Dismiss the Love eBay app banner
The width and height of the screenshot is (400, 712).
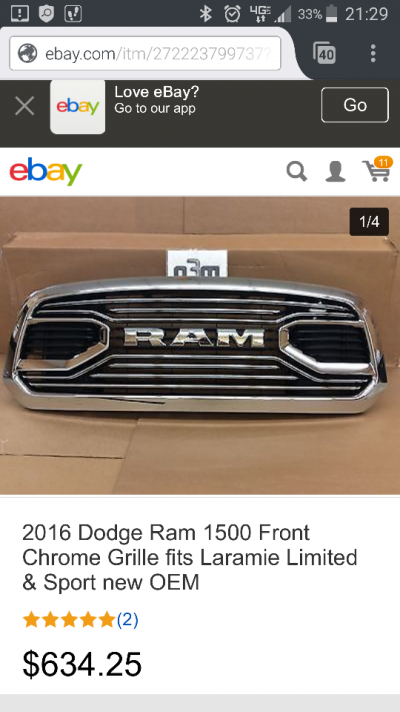pos(25,106)
